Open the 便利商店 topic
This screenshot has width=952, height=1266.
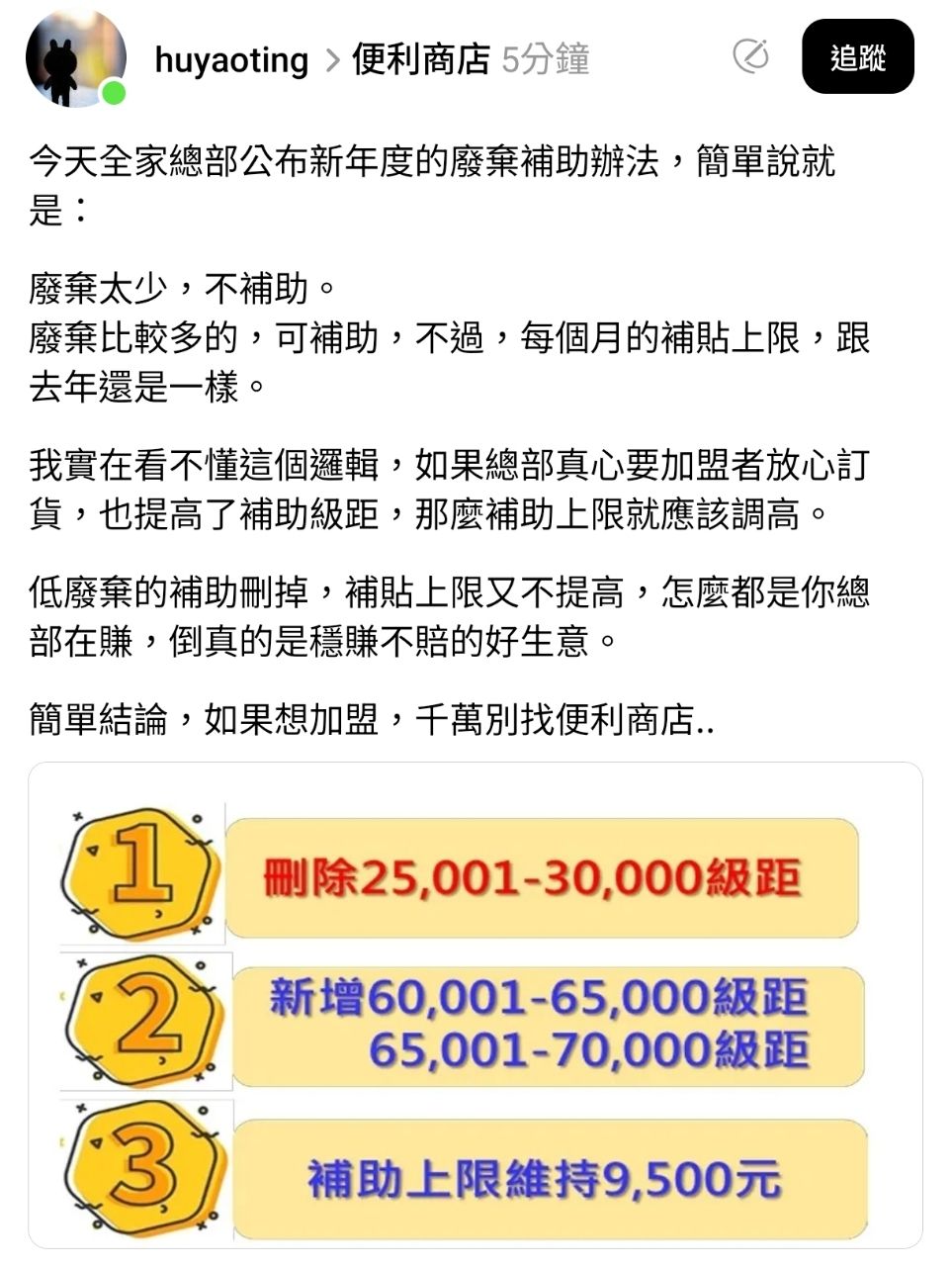click(421, 60)
